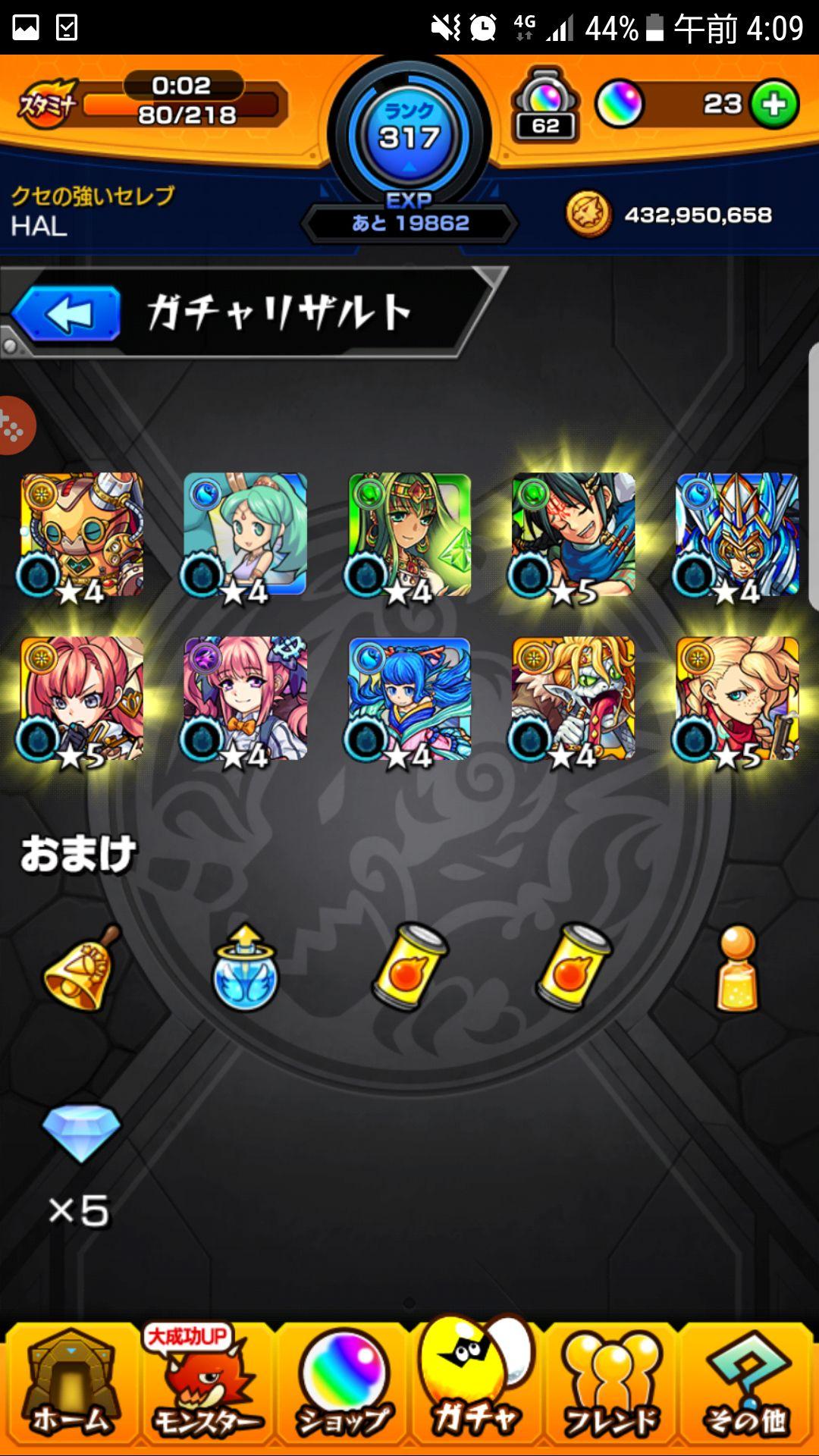The width and height of the screenshot is (819, 1456).
Task: Select the ショップ rainbow orb icon
Action: [342, 1373]
